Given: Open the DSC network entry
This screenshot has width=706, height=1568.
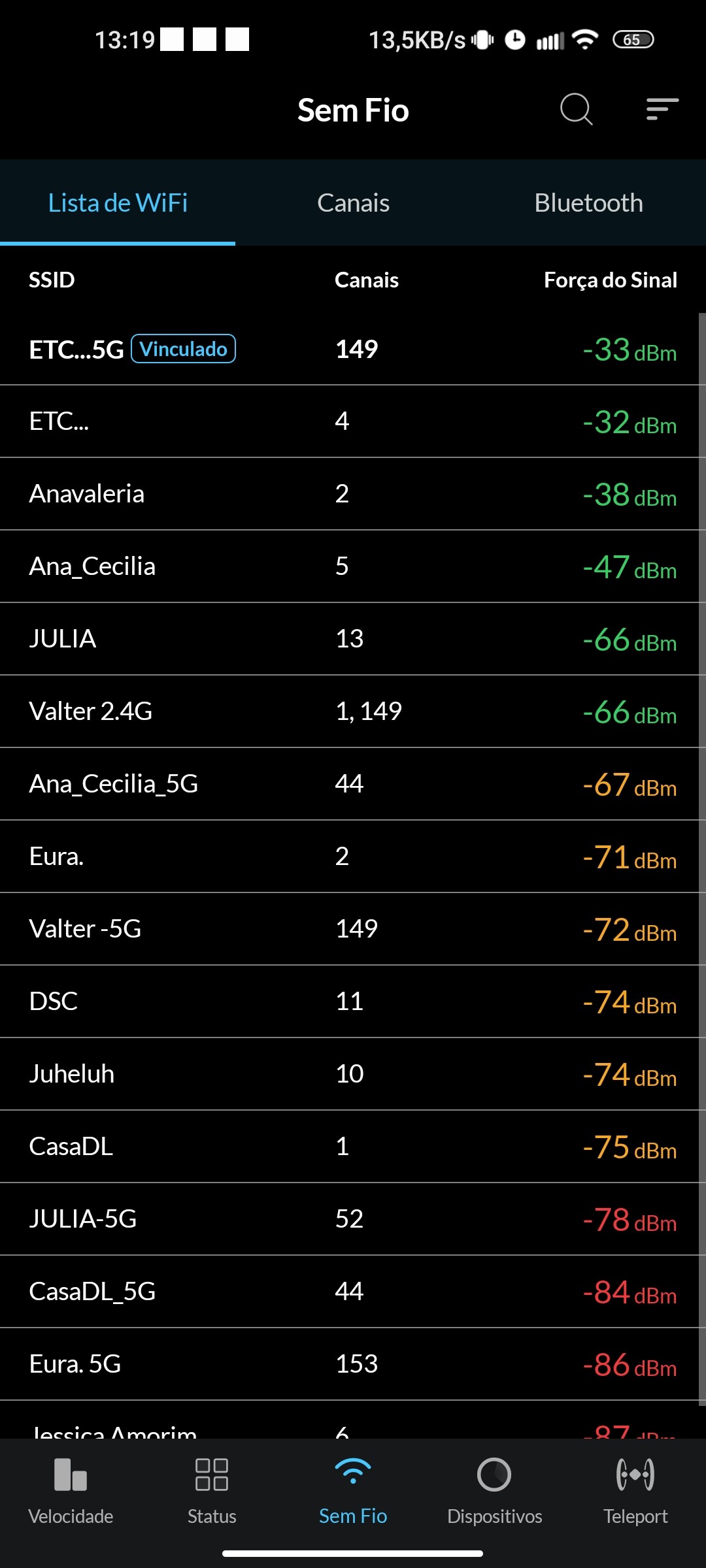Looking at the screenshot, I should (x=353, y=1002).
